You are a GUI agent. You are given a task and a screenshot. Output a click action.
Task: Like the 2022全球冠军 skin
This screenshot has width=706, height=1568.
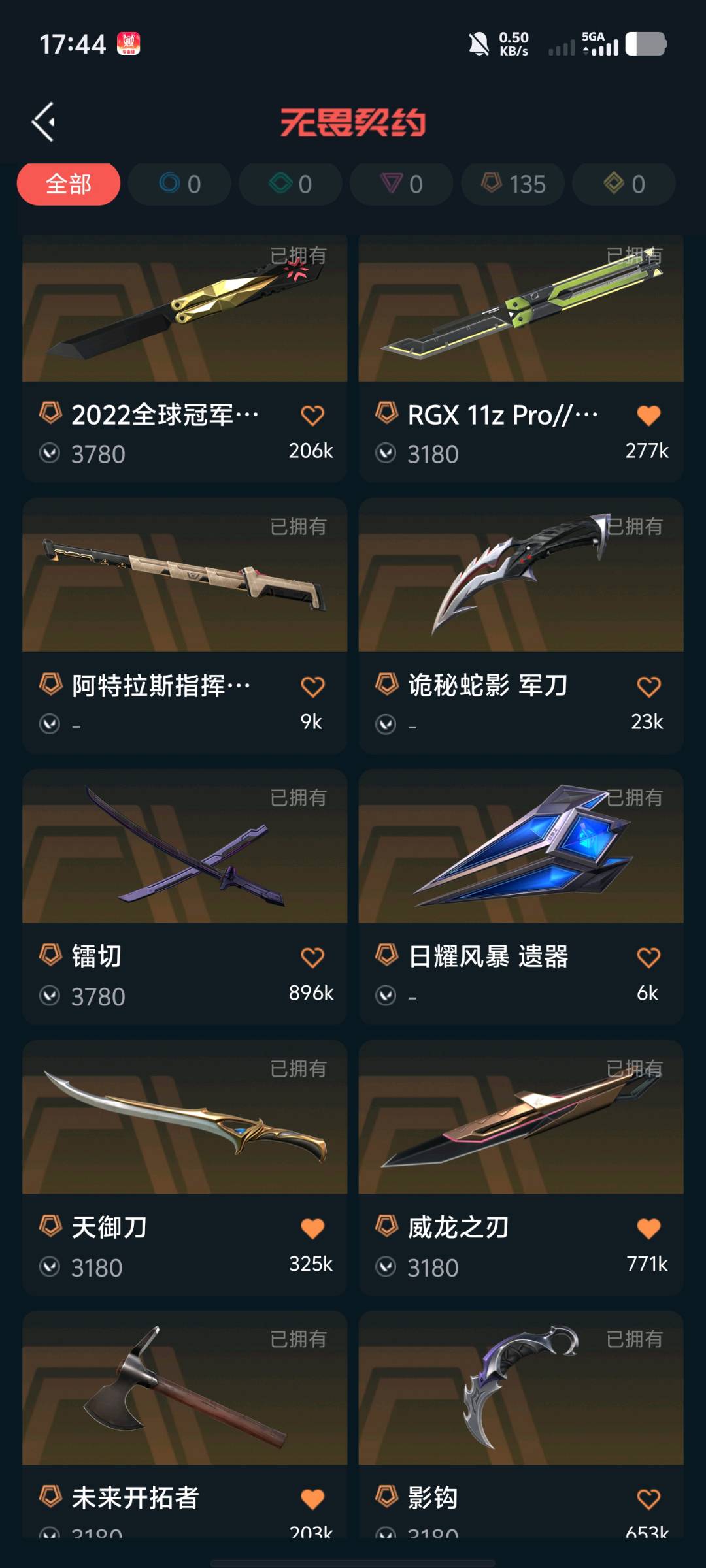(312, 416)
